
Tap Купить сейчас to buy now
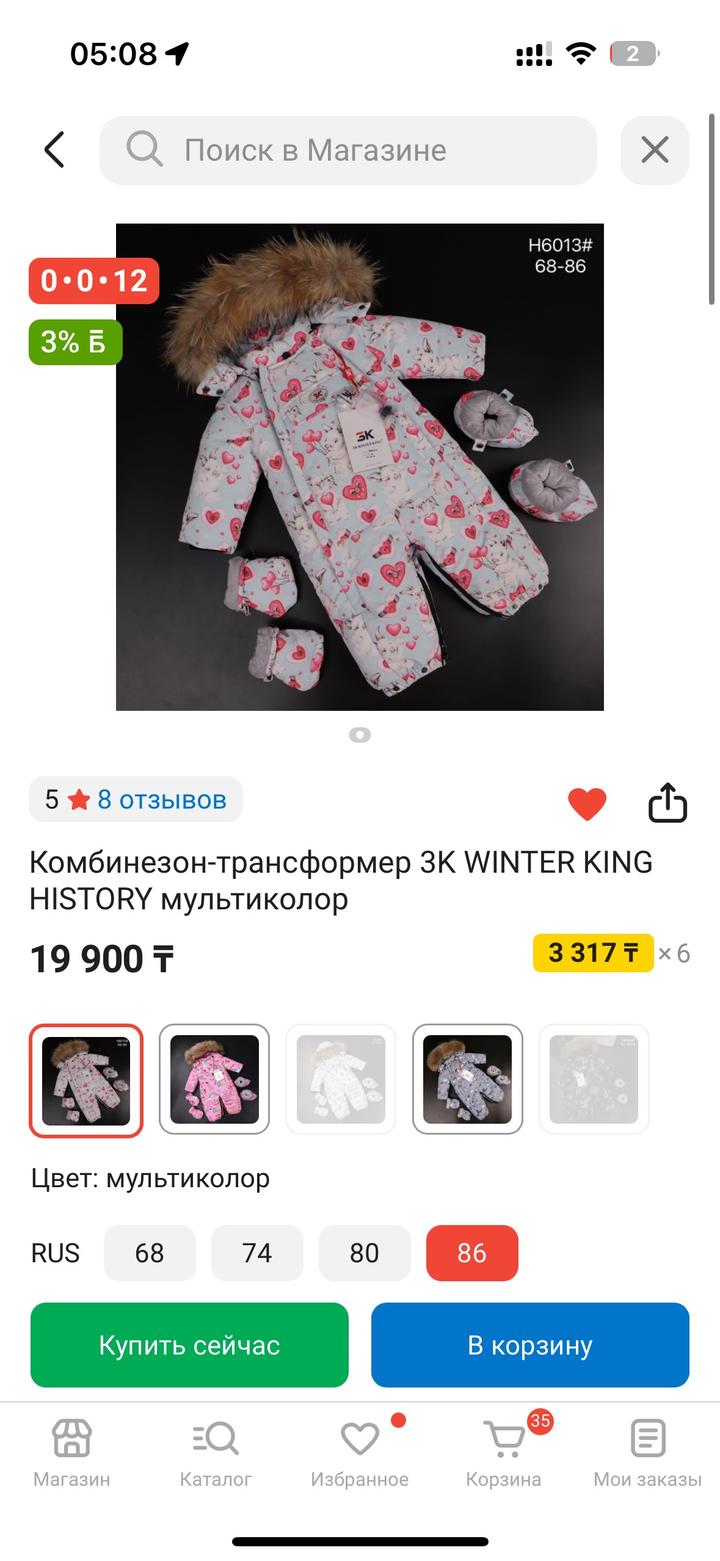coord(189,1345)
